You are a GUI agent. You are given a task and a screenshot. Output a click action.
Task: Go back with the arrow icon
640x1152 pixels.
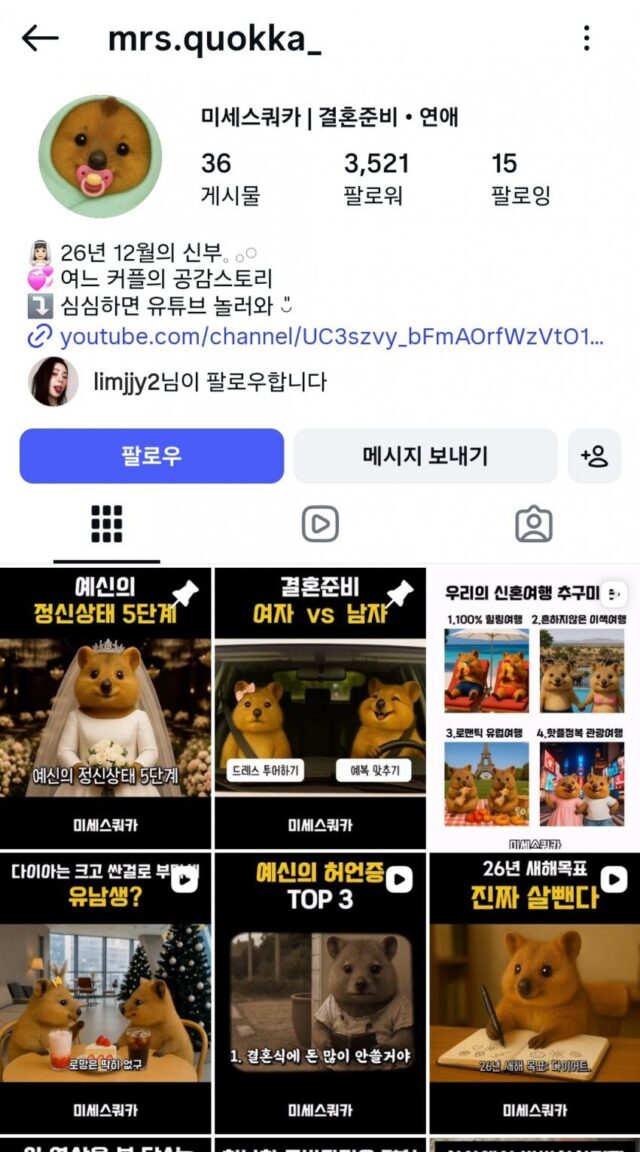pyautogui.click(x=40, y=38)
